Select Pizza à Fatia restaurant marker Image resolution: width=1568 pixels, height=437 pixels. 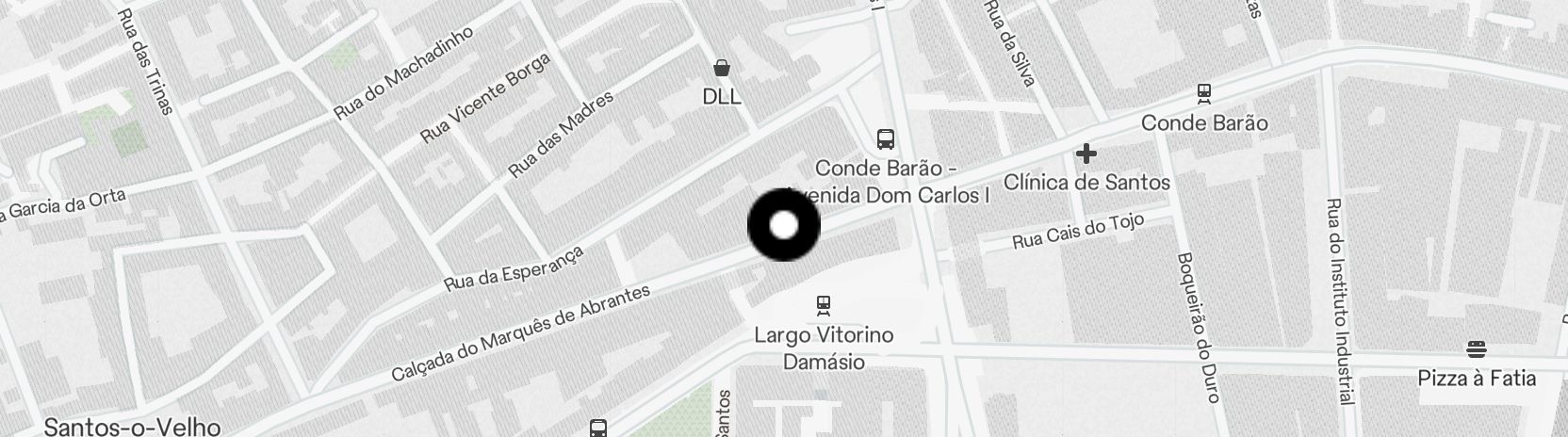click(x=1477, y=349)
